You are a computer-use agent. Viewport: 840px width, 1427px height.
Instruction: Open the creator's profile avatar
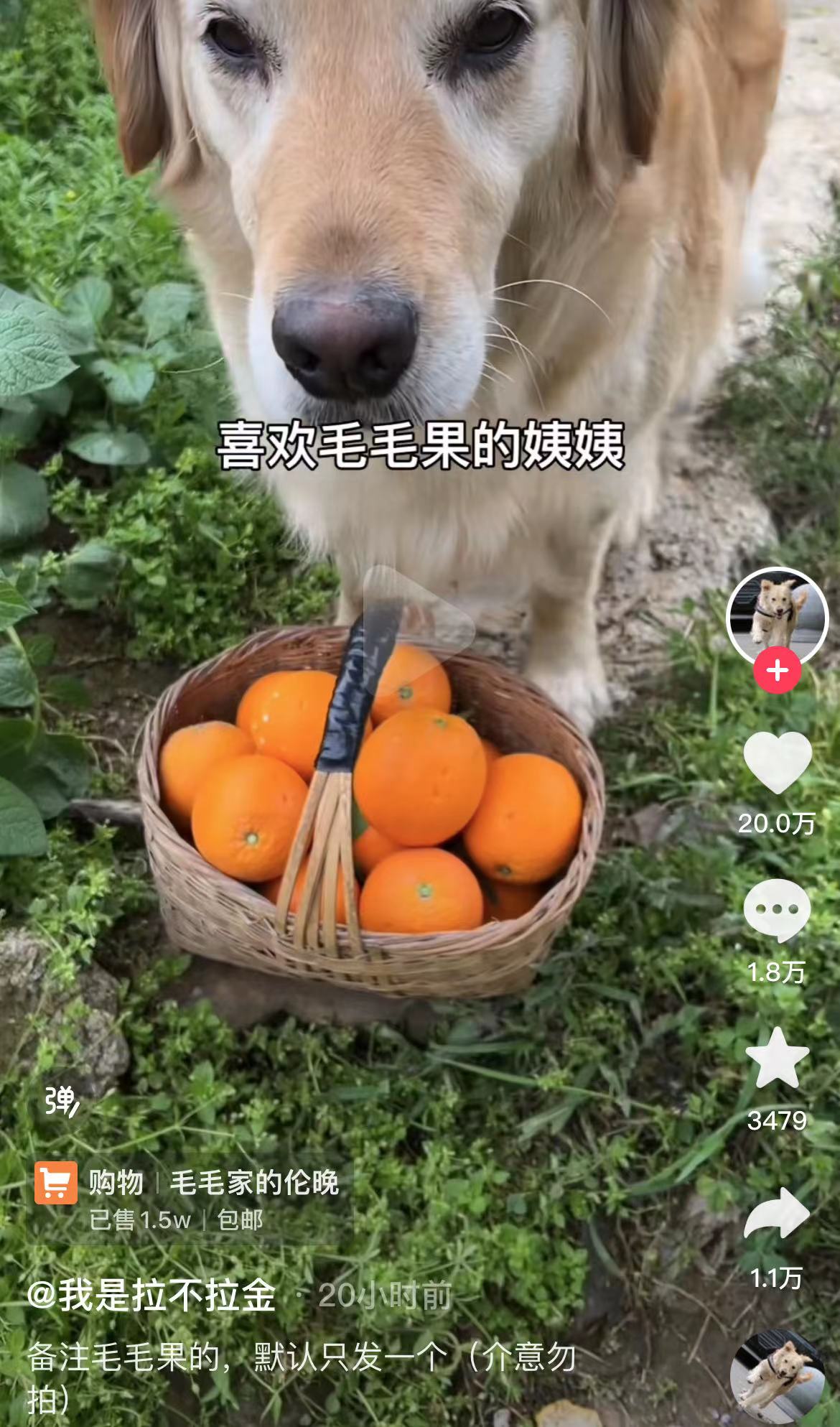pyautogui.click(x=778, y=618)
